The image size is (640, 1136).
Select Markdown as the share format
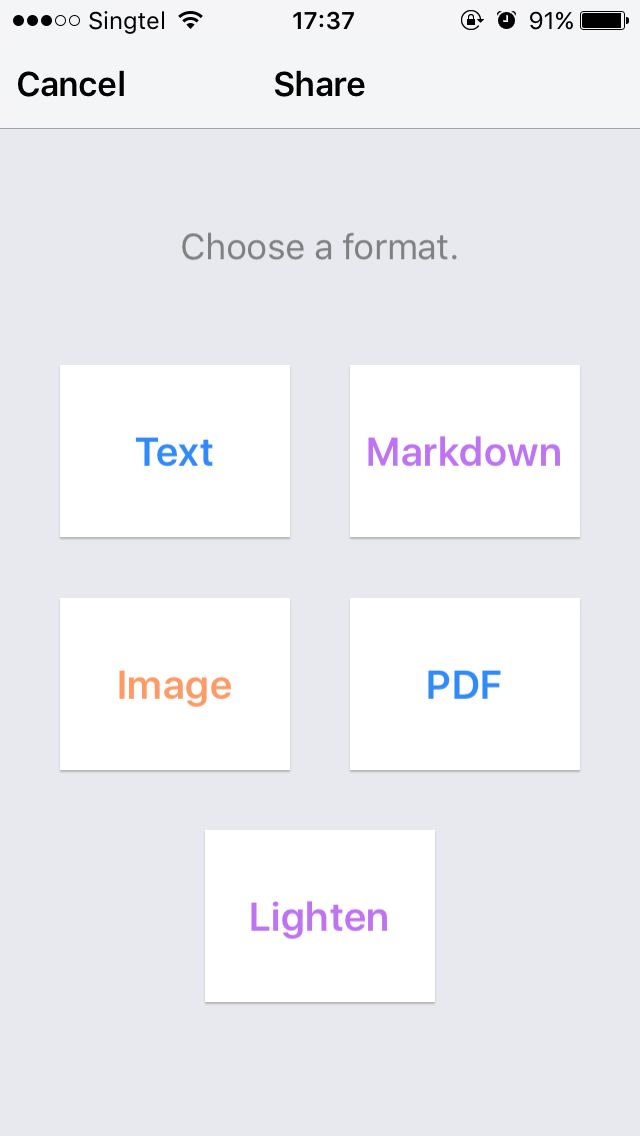click(x=465, y=451)
